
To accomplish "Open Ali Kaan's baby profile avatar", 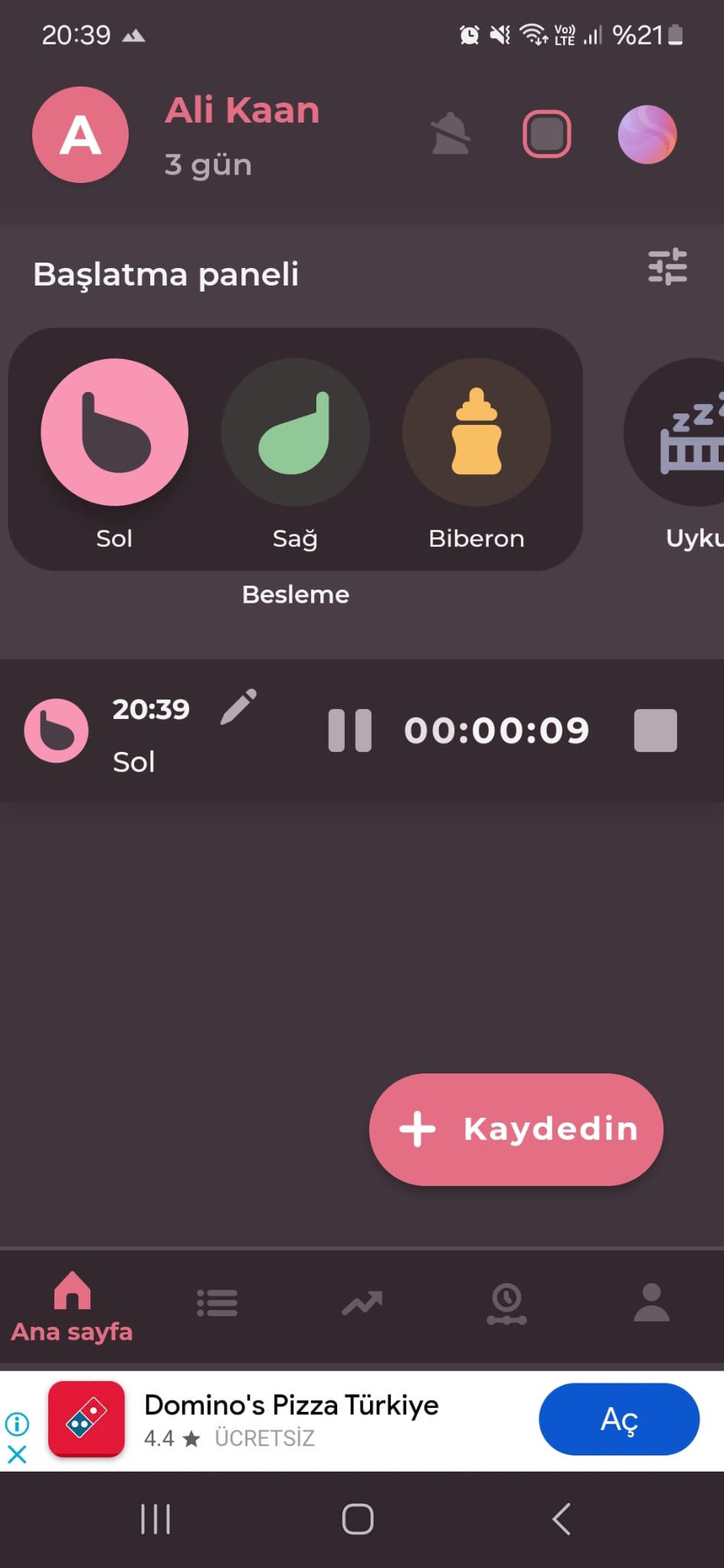I will click(80, 135).
